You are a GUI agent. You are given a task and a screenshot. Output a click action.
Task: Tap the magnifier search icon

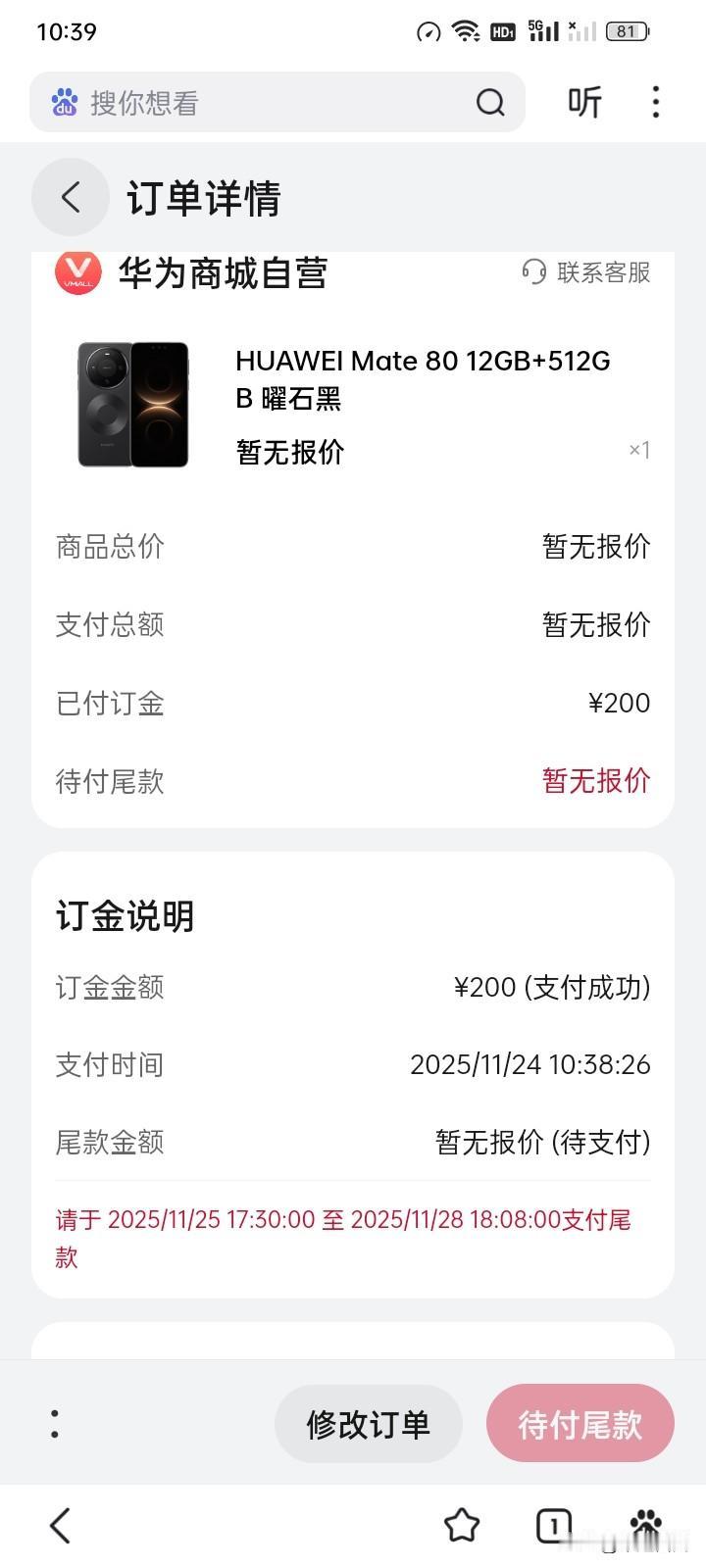pos(490,102)
